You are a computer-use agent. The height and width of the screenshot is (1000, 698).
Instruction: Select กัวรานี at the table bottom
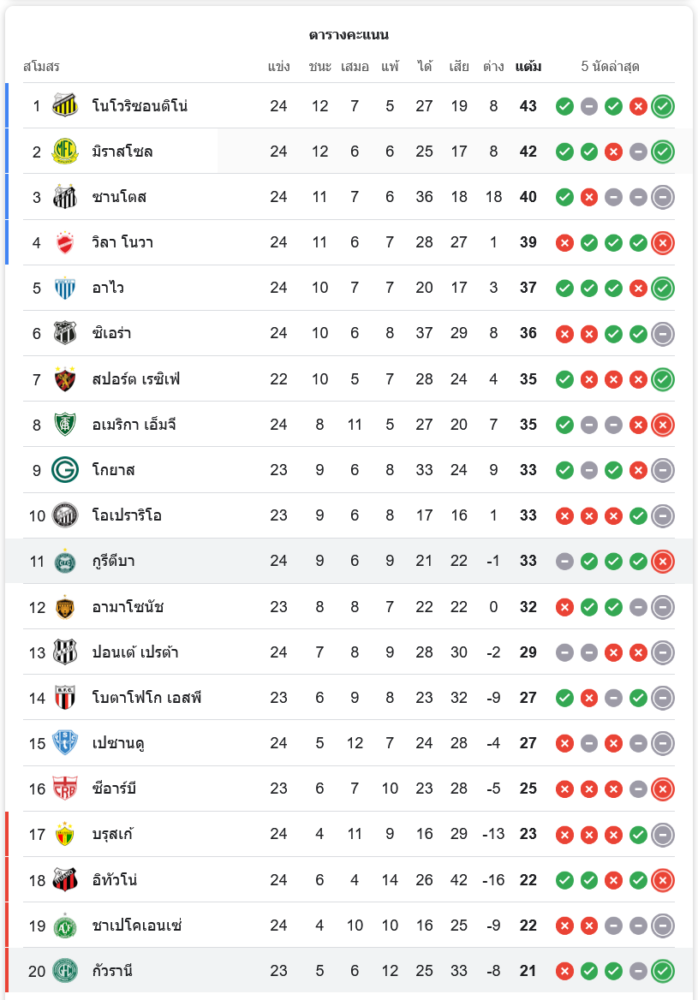pos(112,971)
